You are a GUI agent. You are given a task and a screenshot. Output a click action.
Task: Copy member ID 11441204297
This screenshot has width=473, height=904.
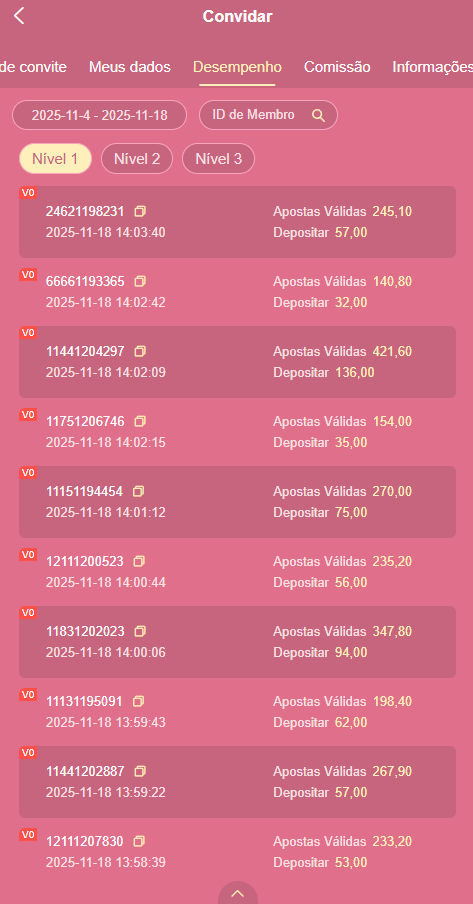pos(140,351)
